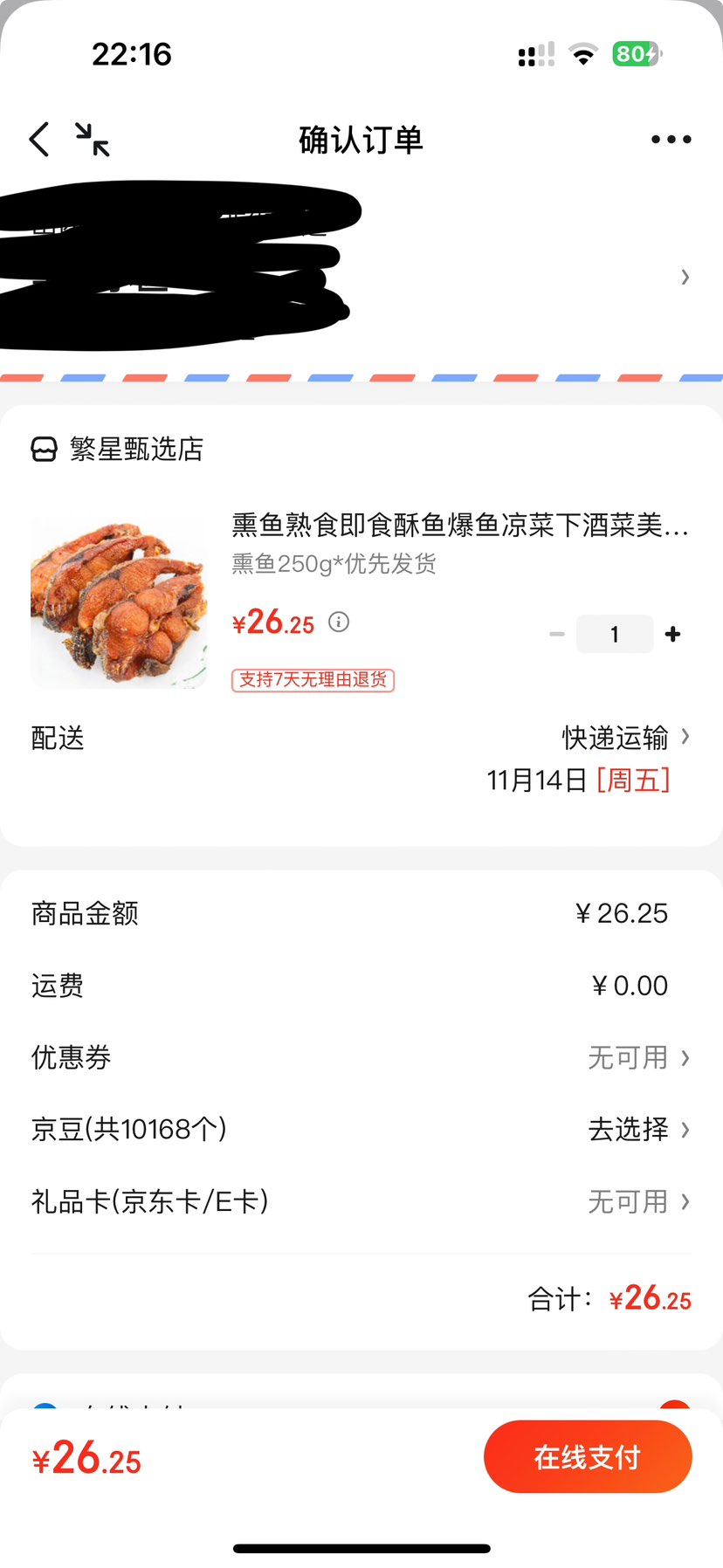Tap the plus sign to increase quantity
This screenshot has width=723, height=1568.
672,634
